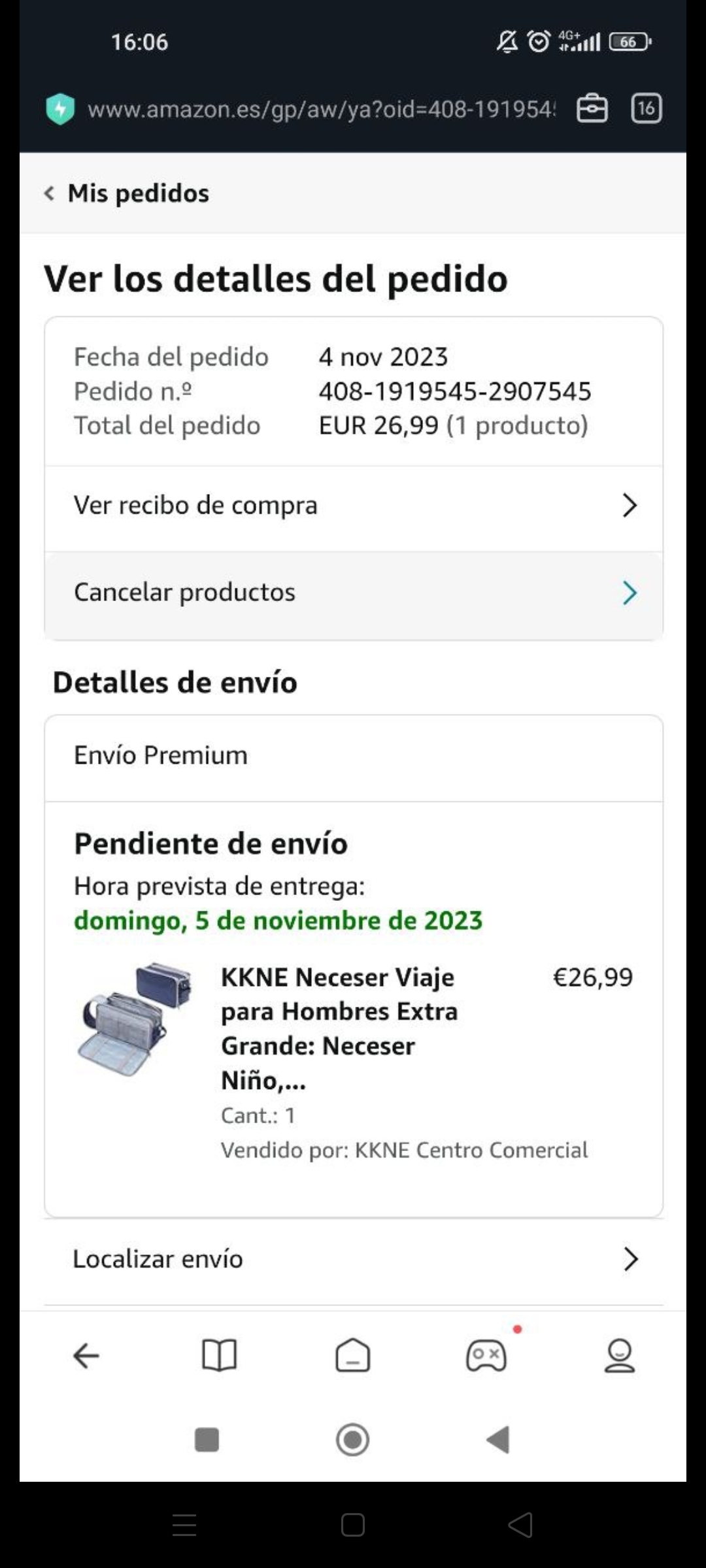706x1568 pixels.
Task: Go back to Mis pedidos
Action: 127,193
